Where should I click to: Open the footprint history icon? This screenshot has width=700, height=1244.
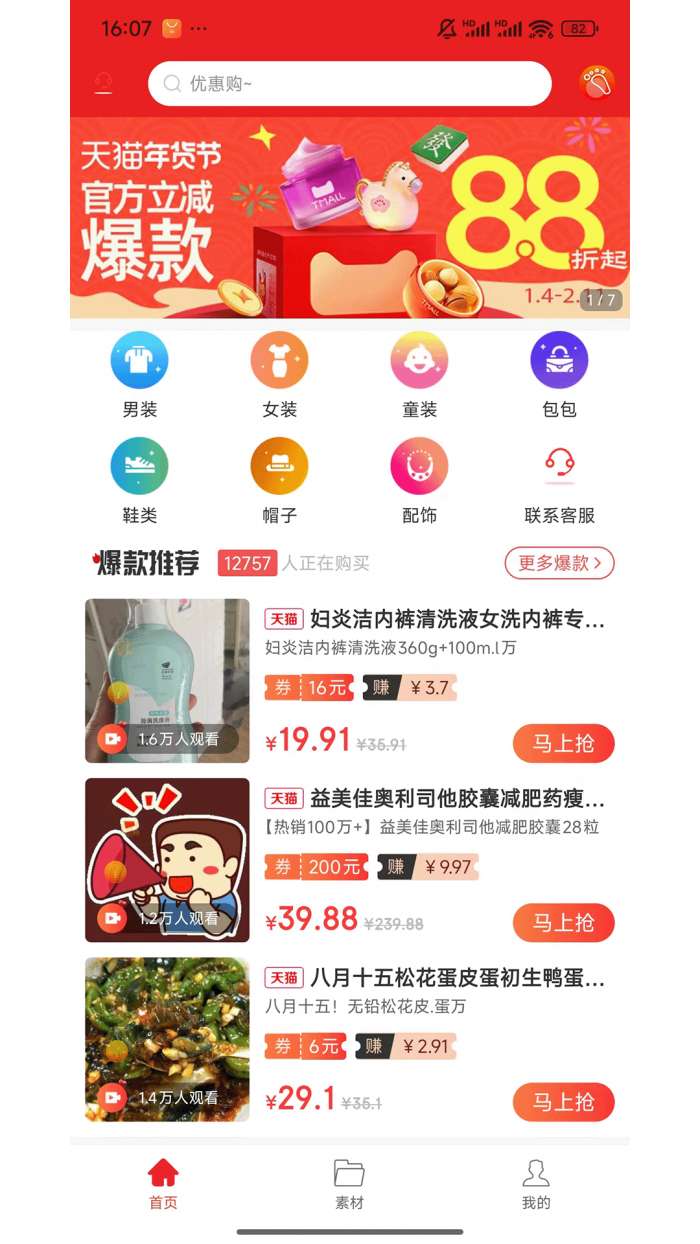(597, 83)
